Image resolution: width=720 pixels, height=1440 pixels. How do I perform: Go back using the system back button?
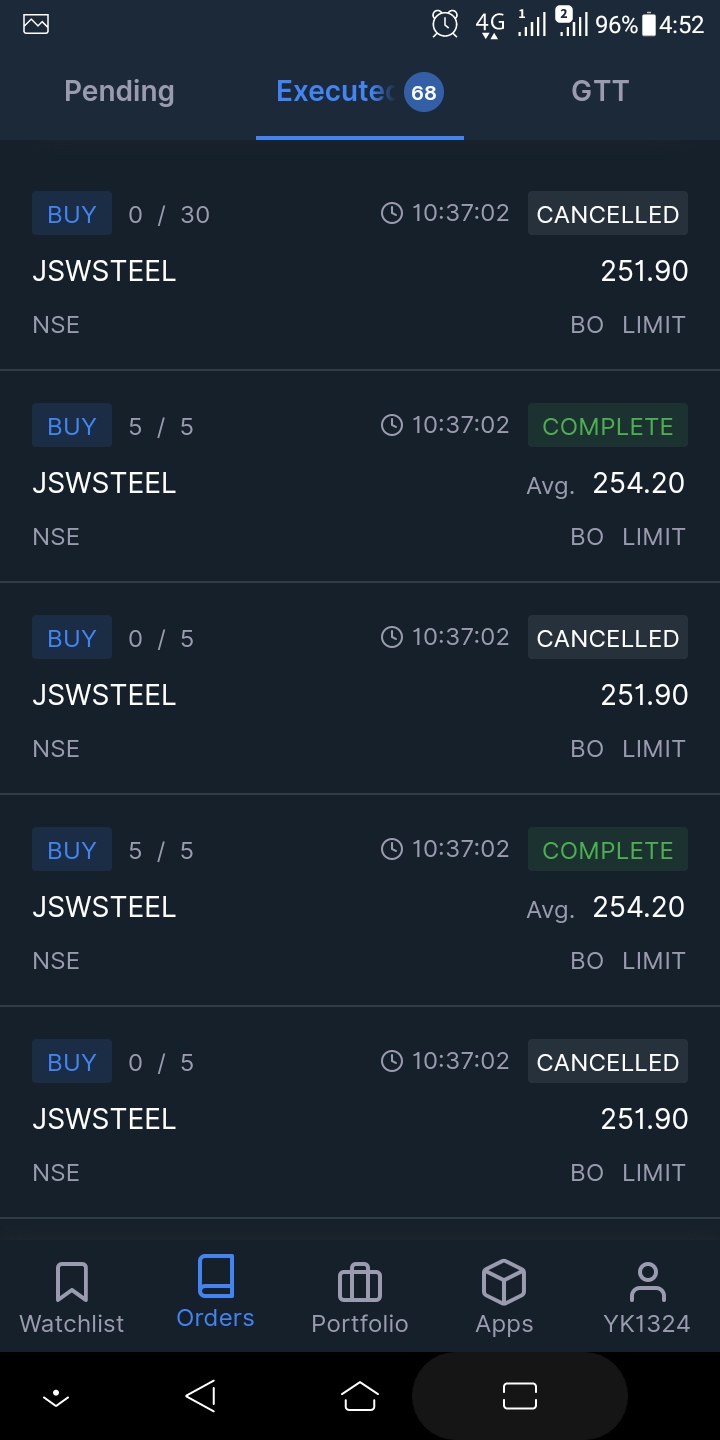[x=201, y=1396]
